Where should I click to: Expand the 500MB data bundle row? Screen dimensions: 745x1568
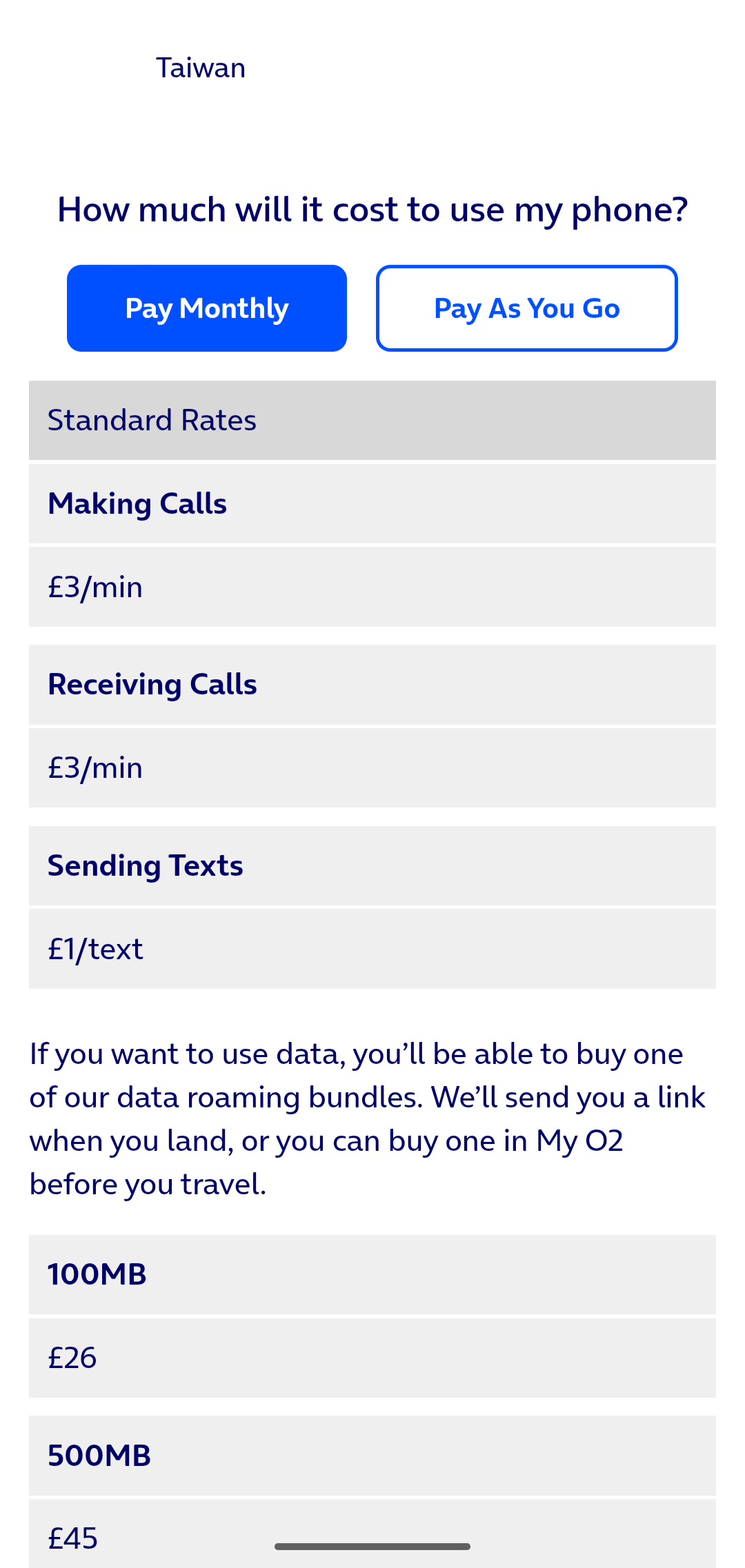coord(372,1454)
